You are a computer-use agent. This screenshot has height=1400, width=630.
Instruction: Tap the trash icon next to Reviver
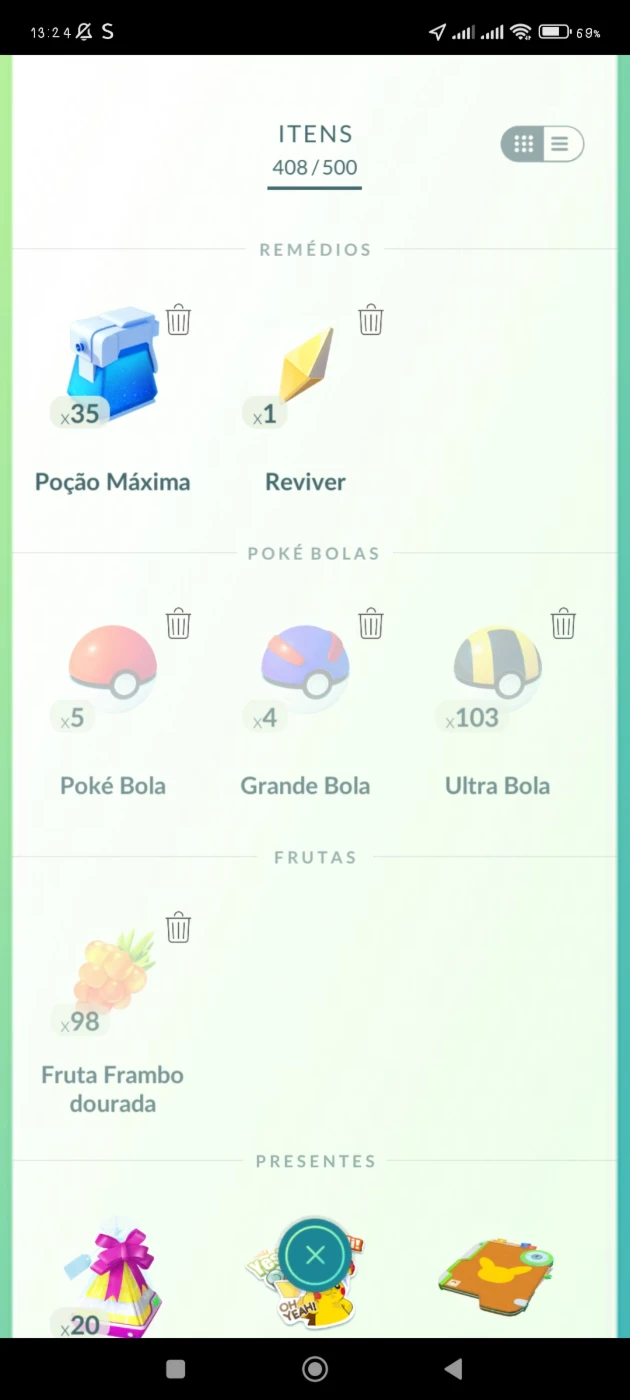pos(371,320)
